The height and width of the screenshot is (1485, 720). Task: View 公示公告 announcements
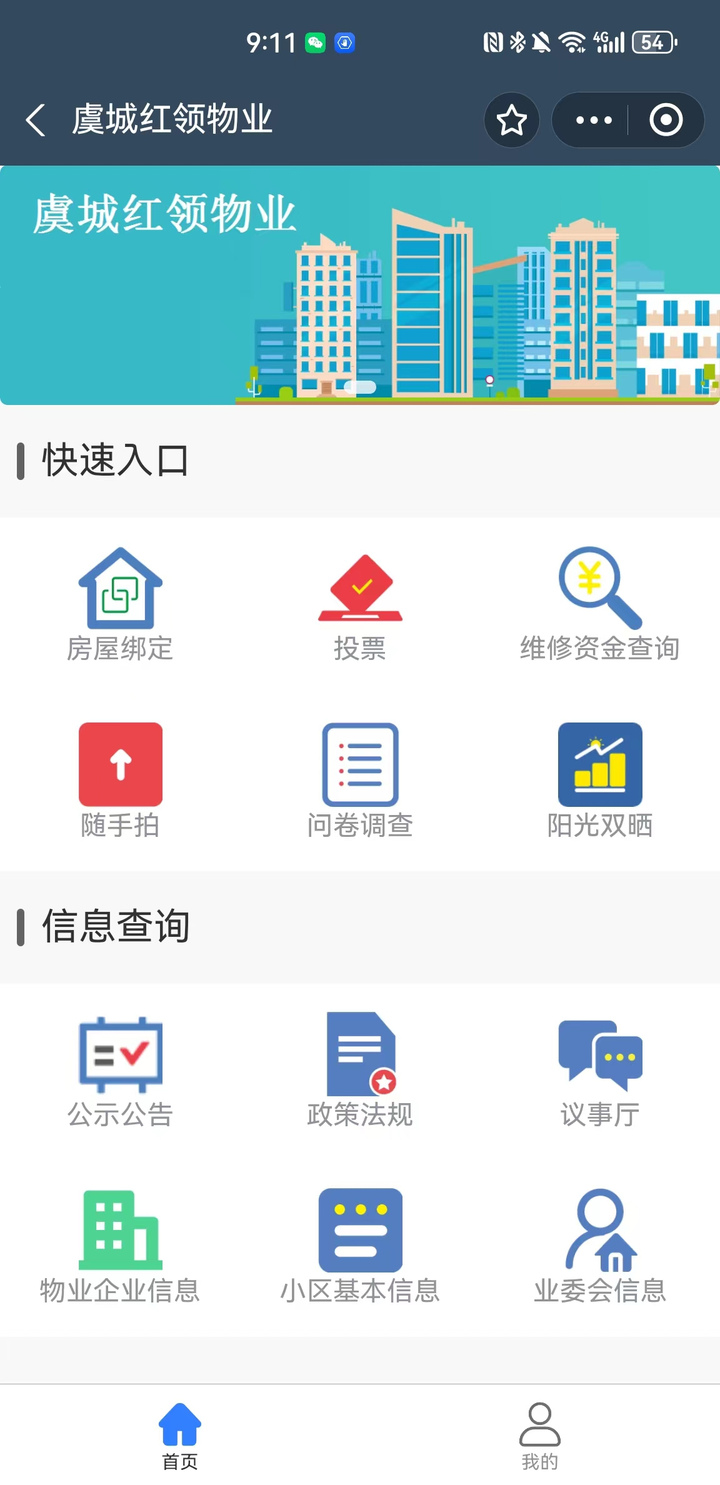(120, 1070)
